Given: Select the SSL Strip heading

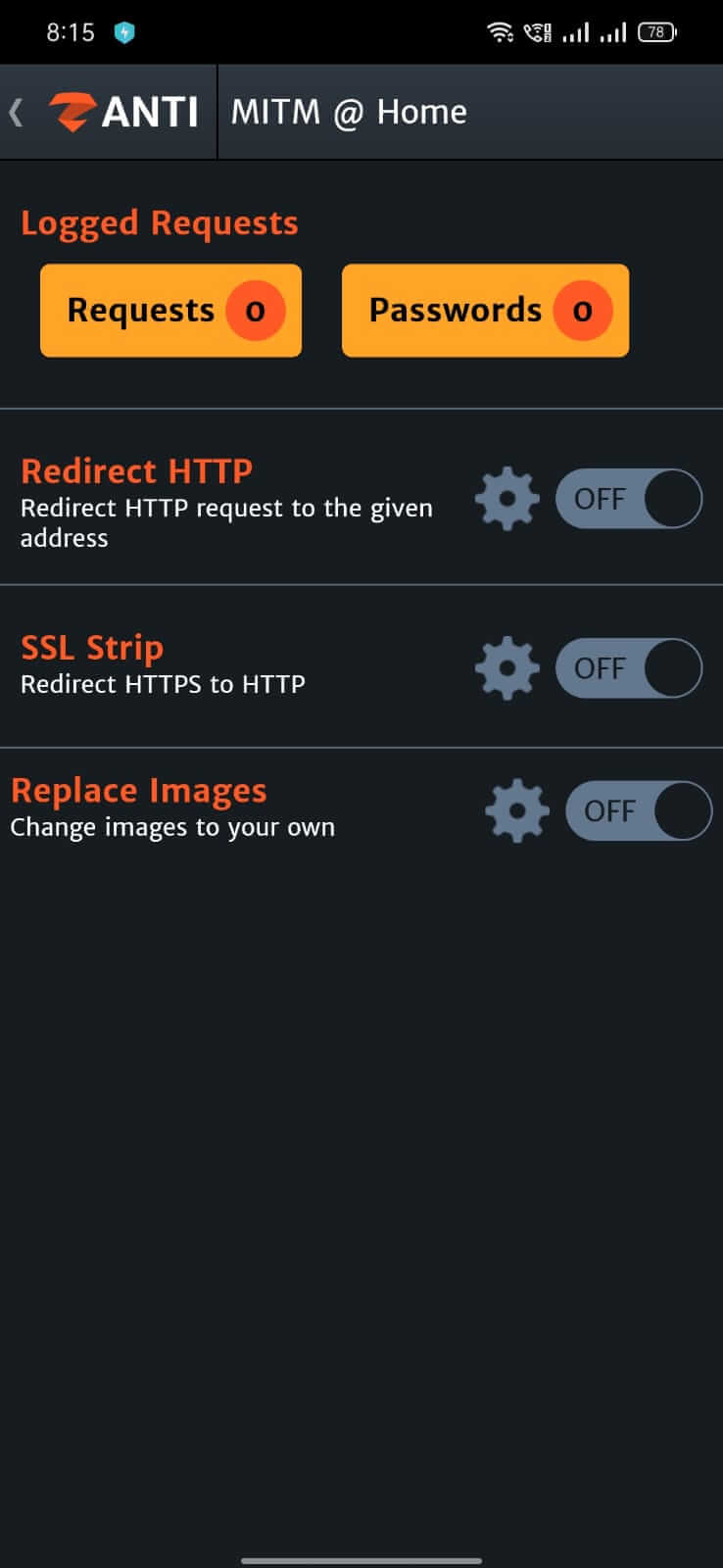Looking at the screenshot, I should pos(93,647).
